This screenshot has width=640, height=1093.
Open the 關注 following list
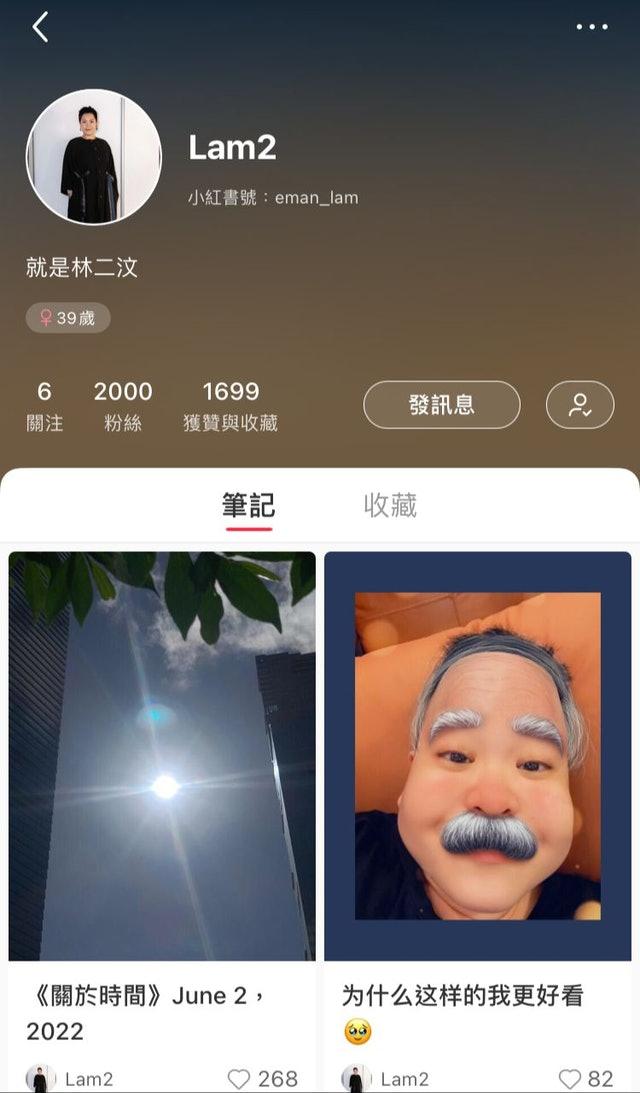pos(44,405)
